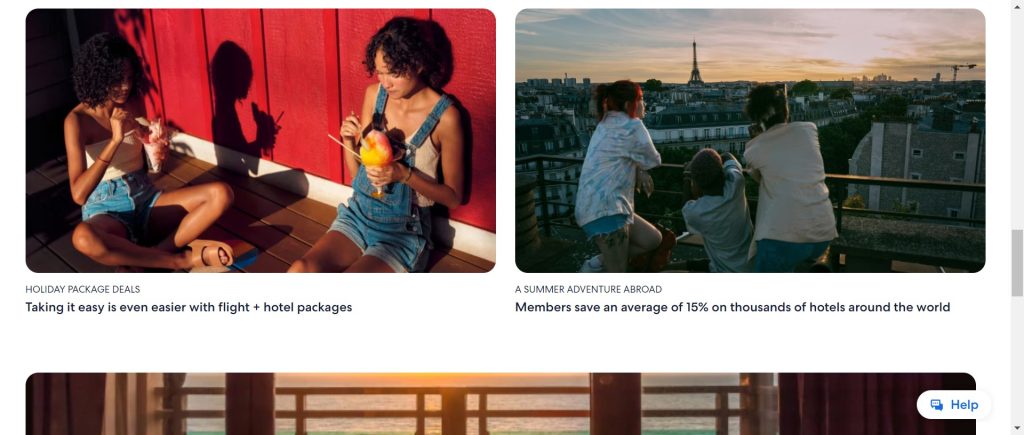Open the Holiday Package Deals card

[x=260, y=140]
